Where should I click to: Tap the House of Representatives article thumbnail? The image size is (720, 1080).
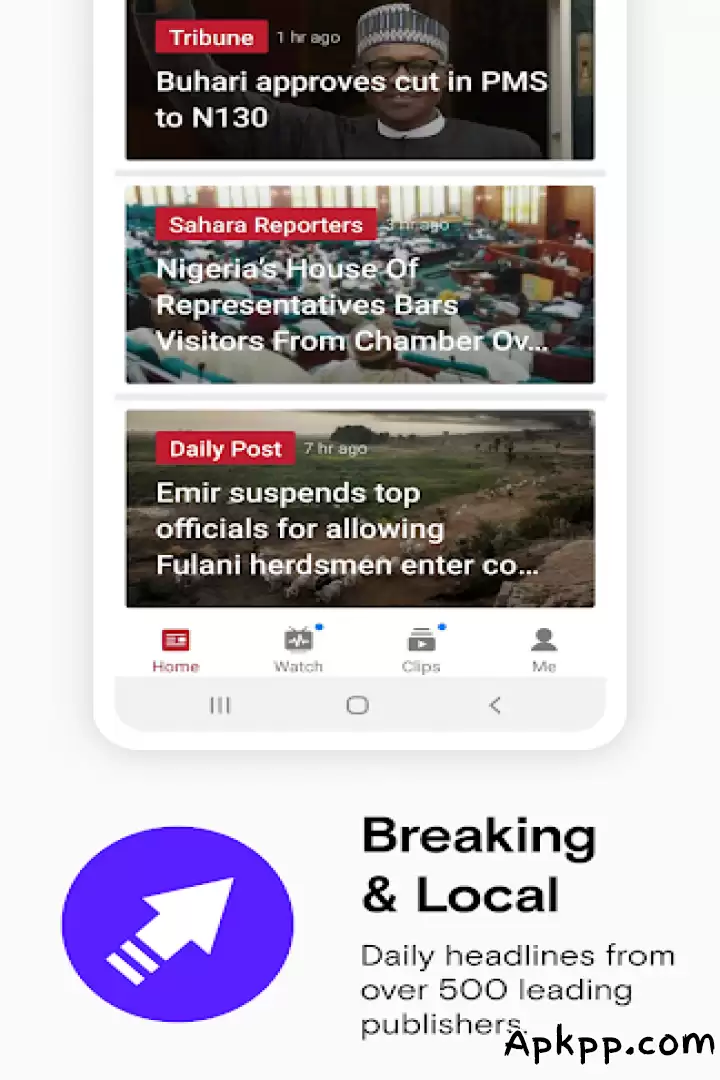coord(359,283)
